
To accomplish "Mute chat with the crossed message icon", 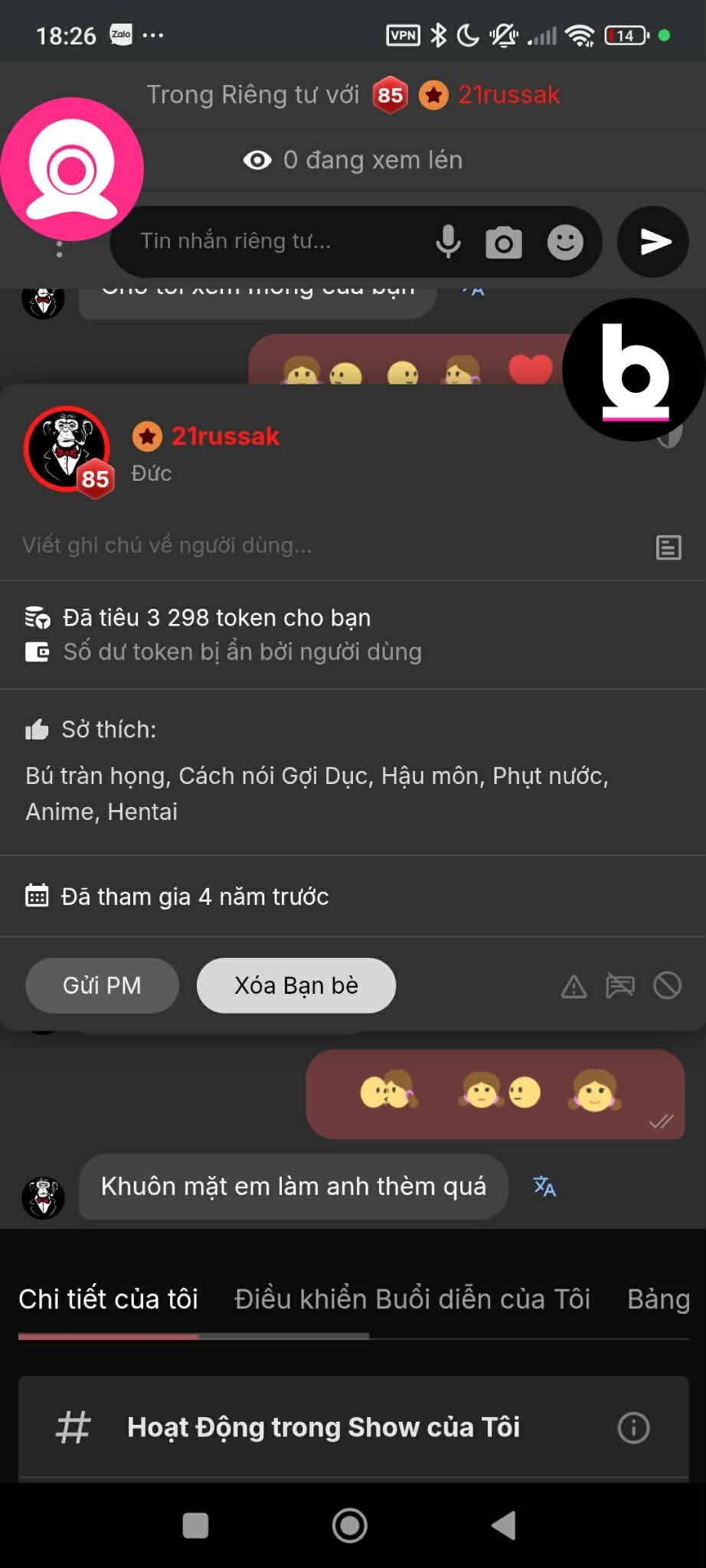I will tap(620, 985).
